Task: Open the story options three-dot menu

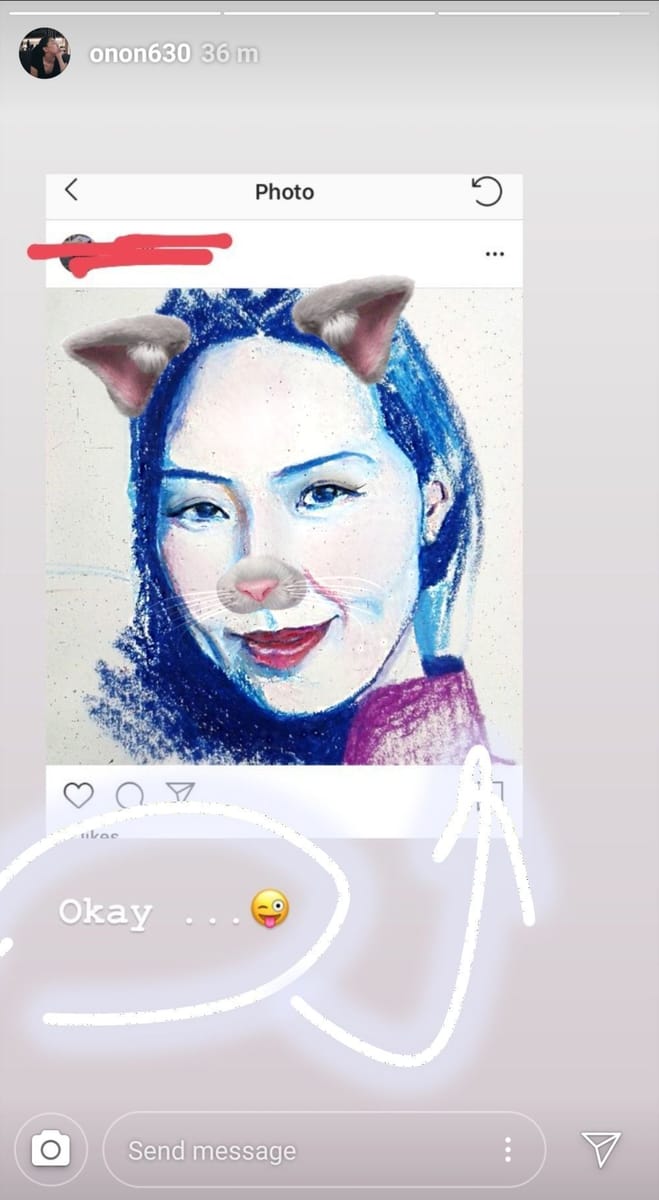Action: click(508, 1150)
